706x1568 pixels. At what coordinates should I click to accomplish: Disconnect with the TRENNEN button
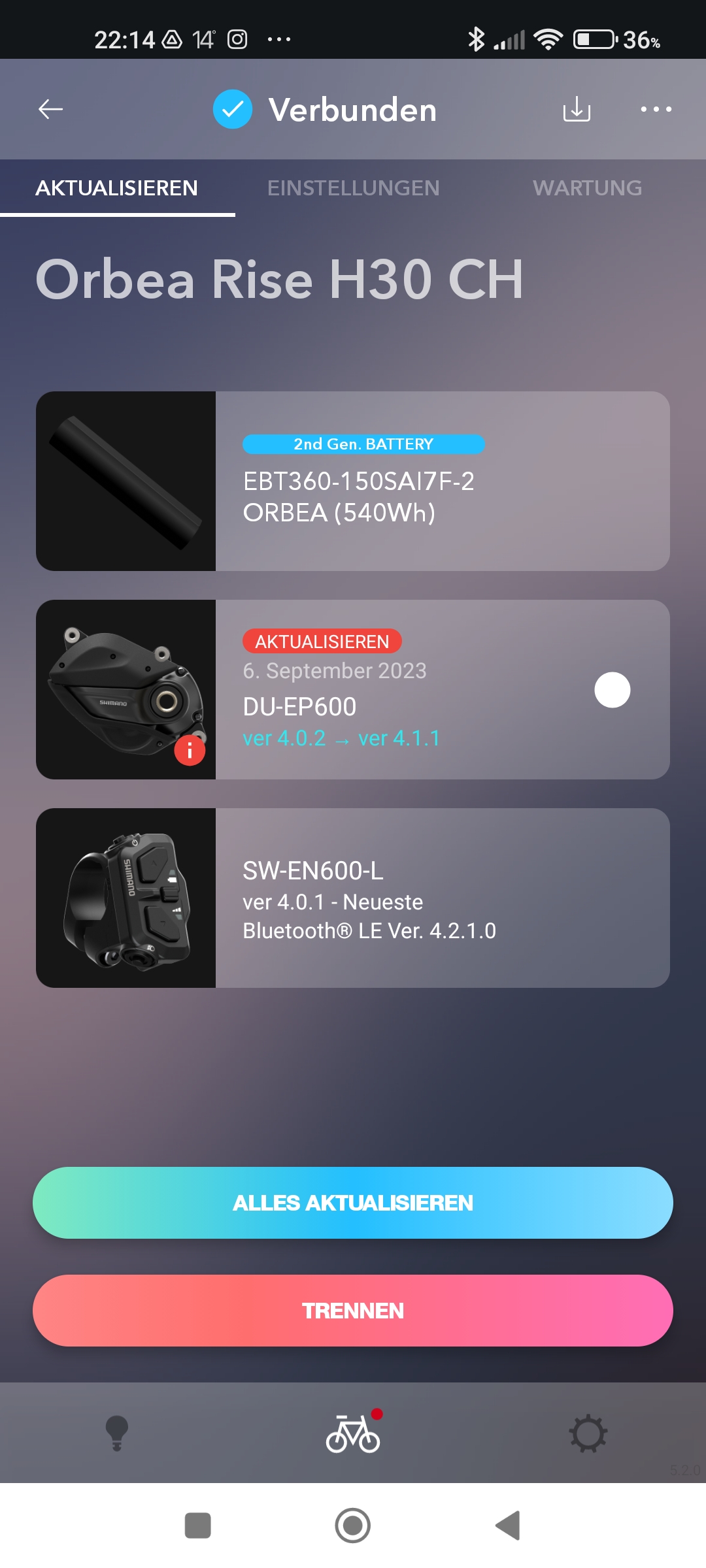point(353,1311)
